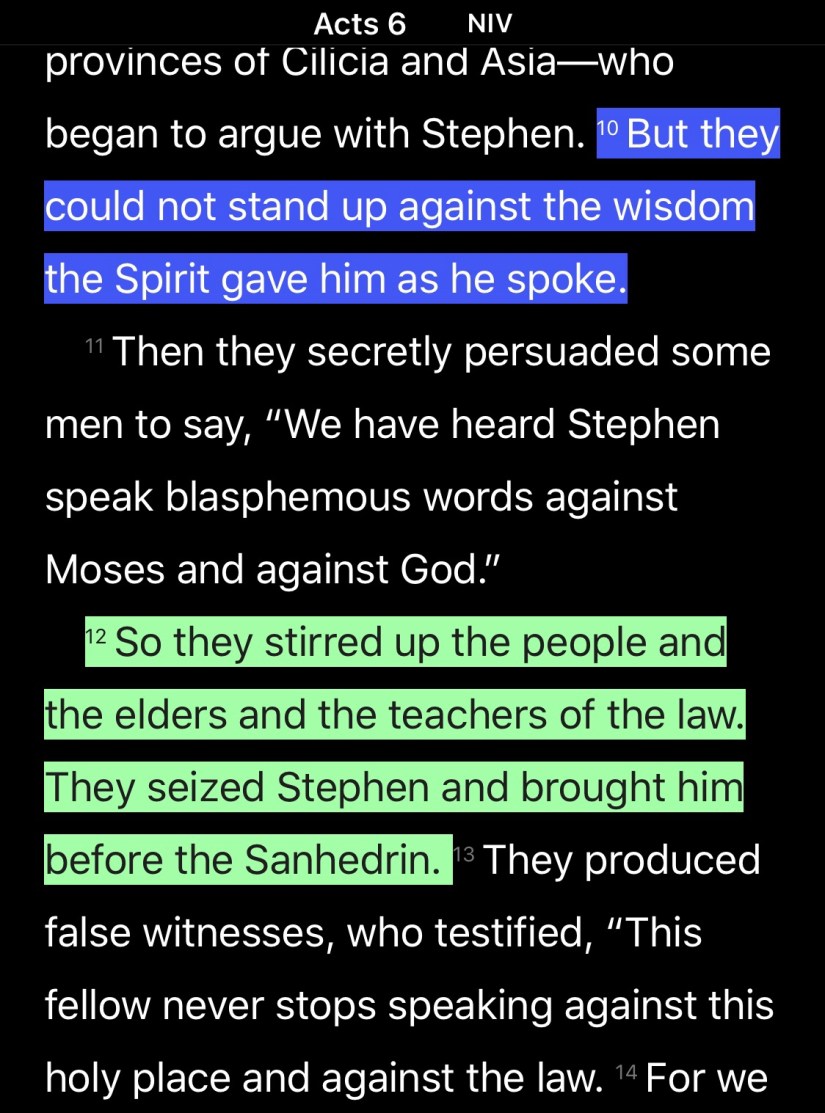This screenshot has height=1113, width=825.
Task: Change the NIV Bible version
Action: (x=489, y=23)
